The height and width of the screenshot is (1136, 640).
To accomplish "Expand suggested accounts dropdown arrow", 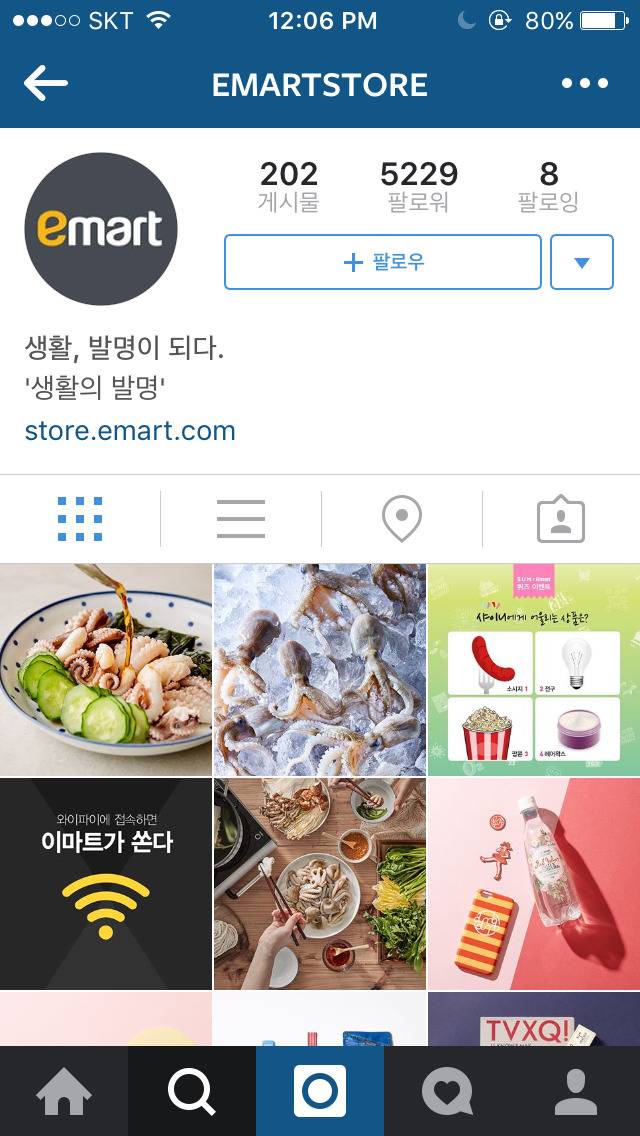I will point(581,262).
